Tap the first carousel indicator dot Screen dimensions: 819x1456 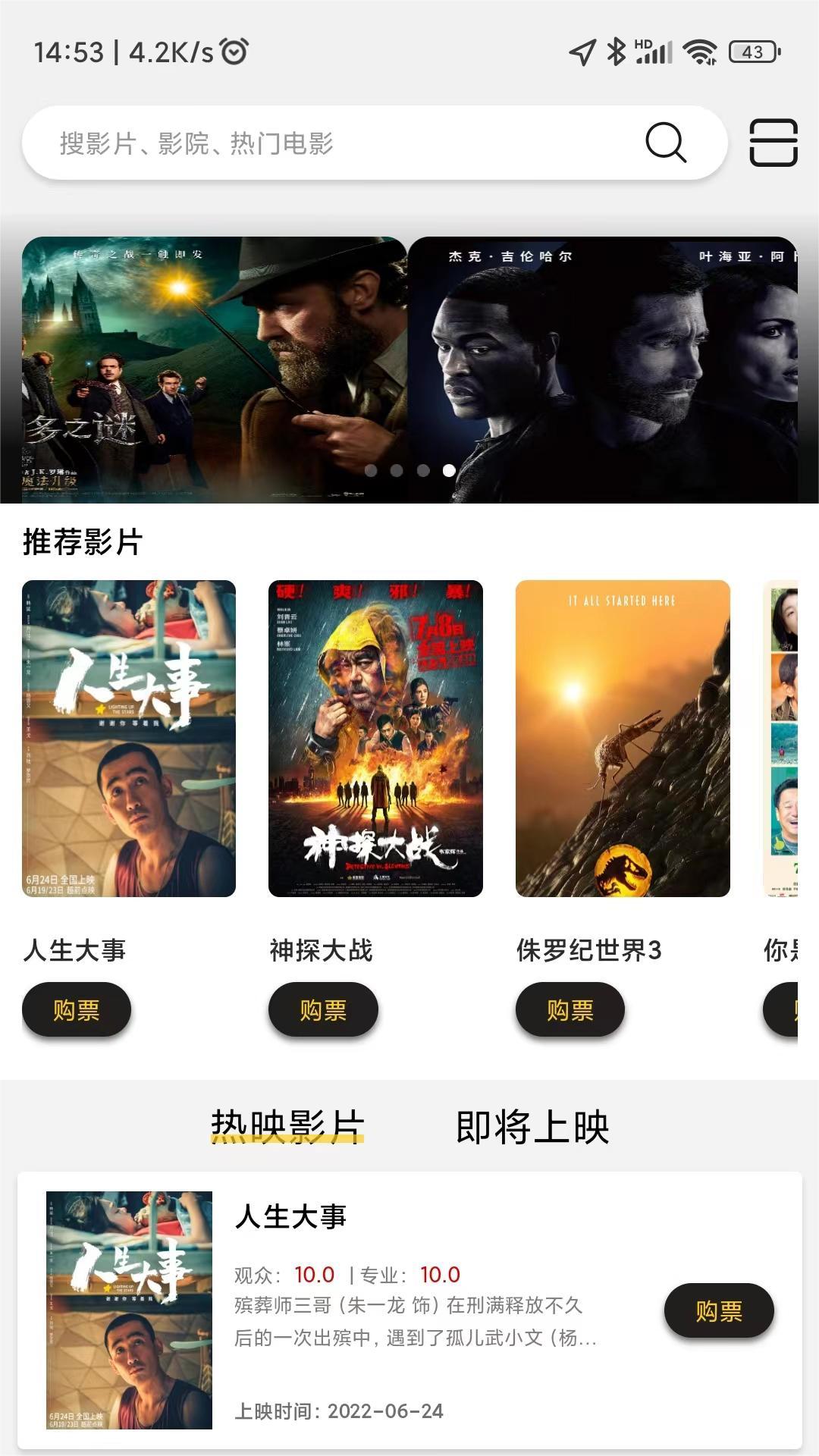click(x=371, y=470)
